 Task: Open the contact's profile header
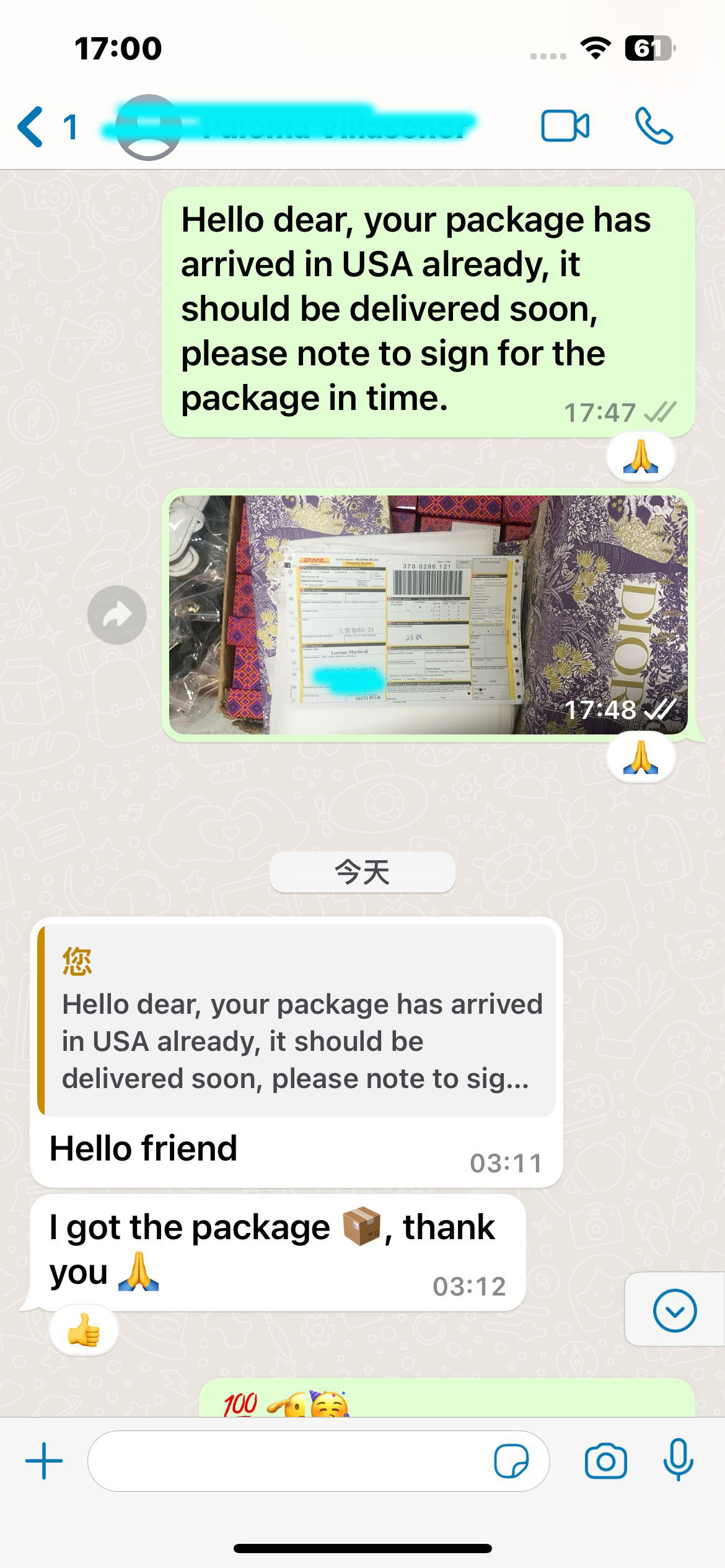(291, 127)
